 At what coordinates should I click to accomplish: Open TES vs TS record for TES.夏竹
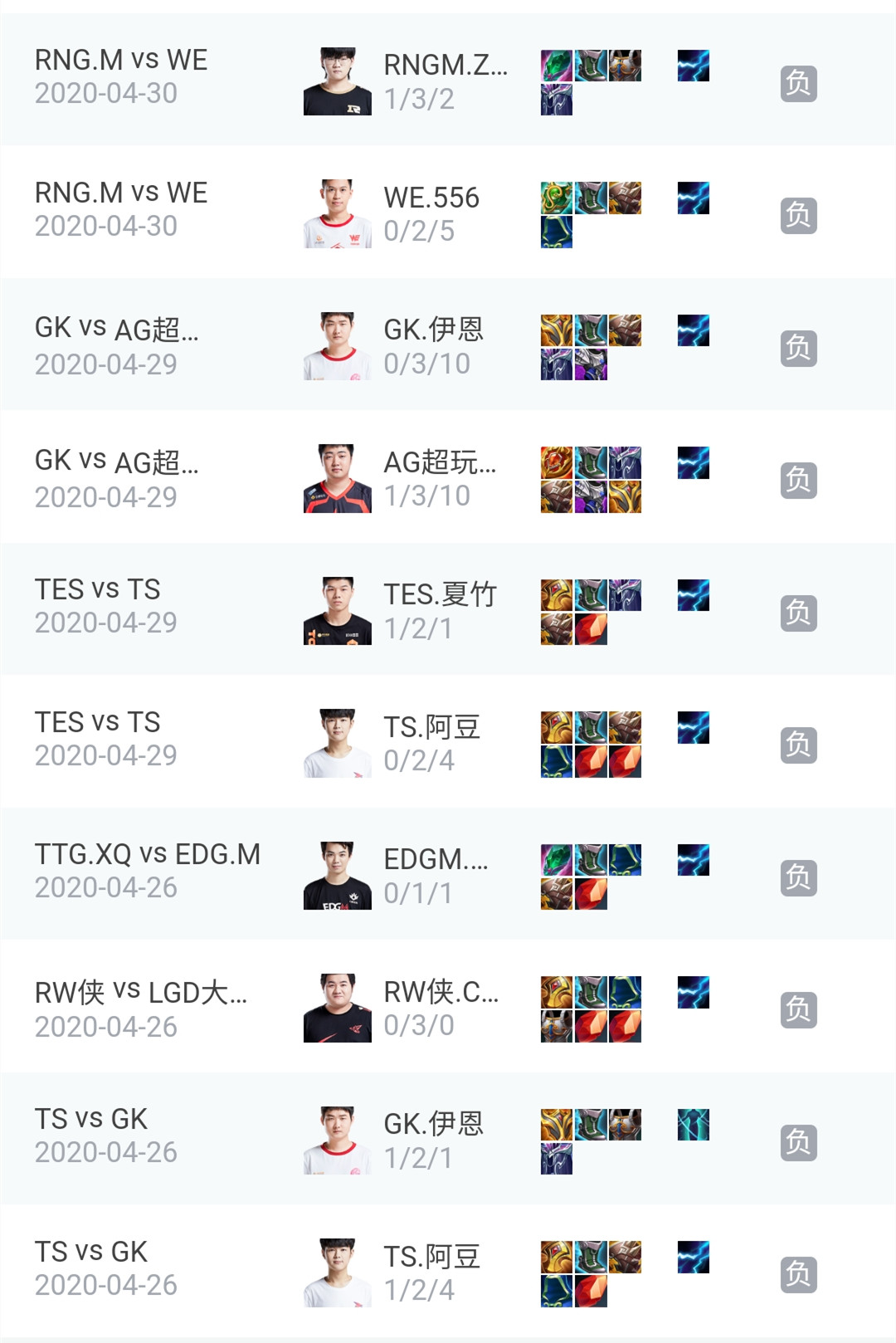click(x=448, y=610)
